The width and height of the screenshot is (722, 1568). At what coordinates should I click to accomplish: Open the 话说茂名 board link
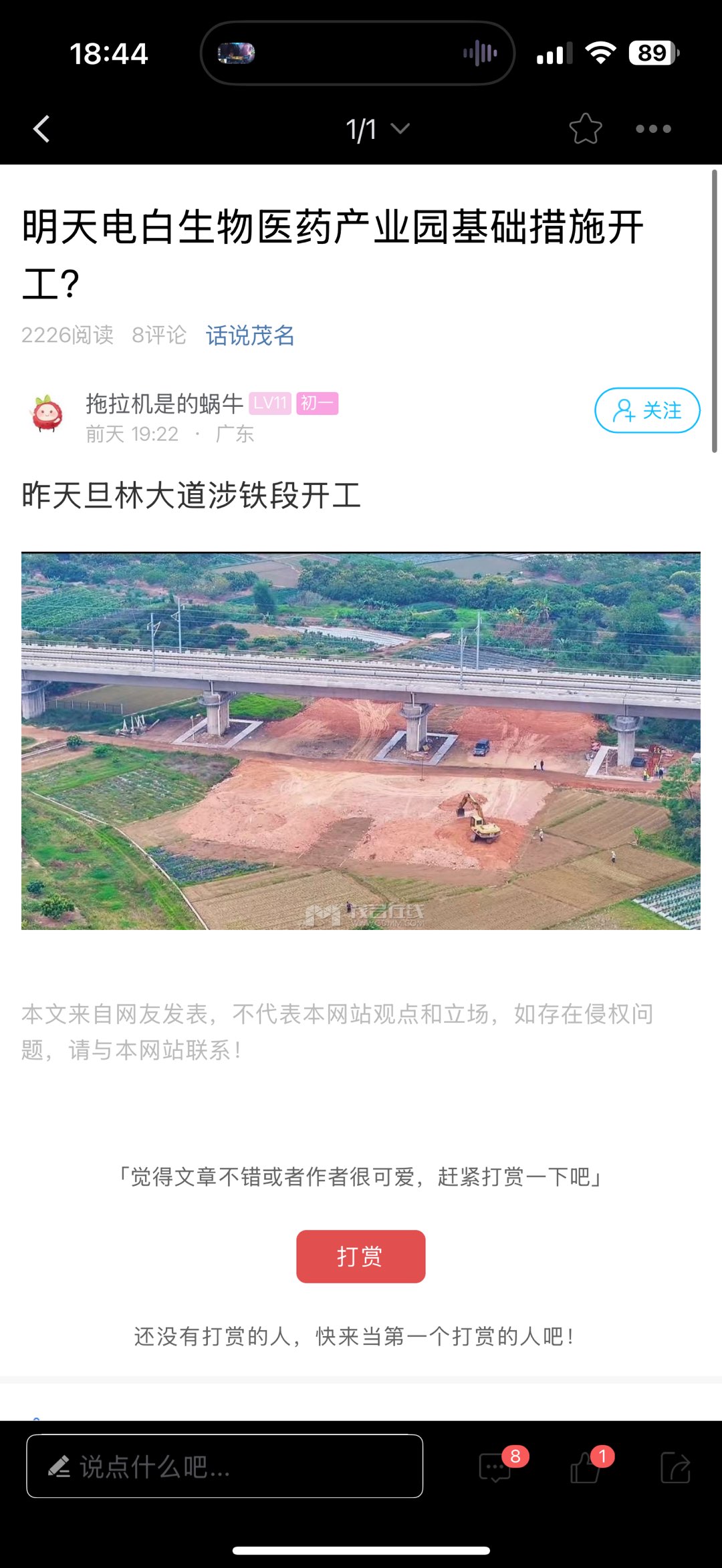point(250,335)
